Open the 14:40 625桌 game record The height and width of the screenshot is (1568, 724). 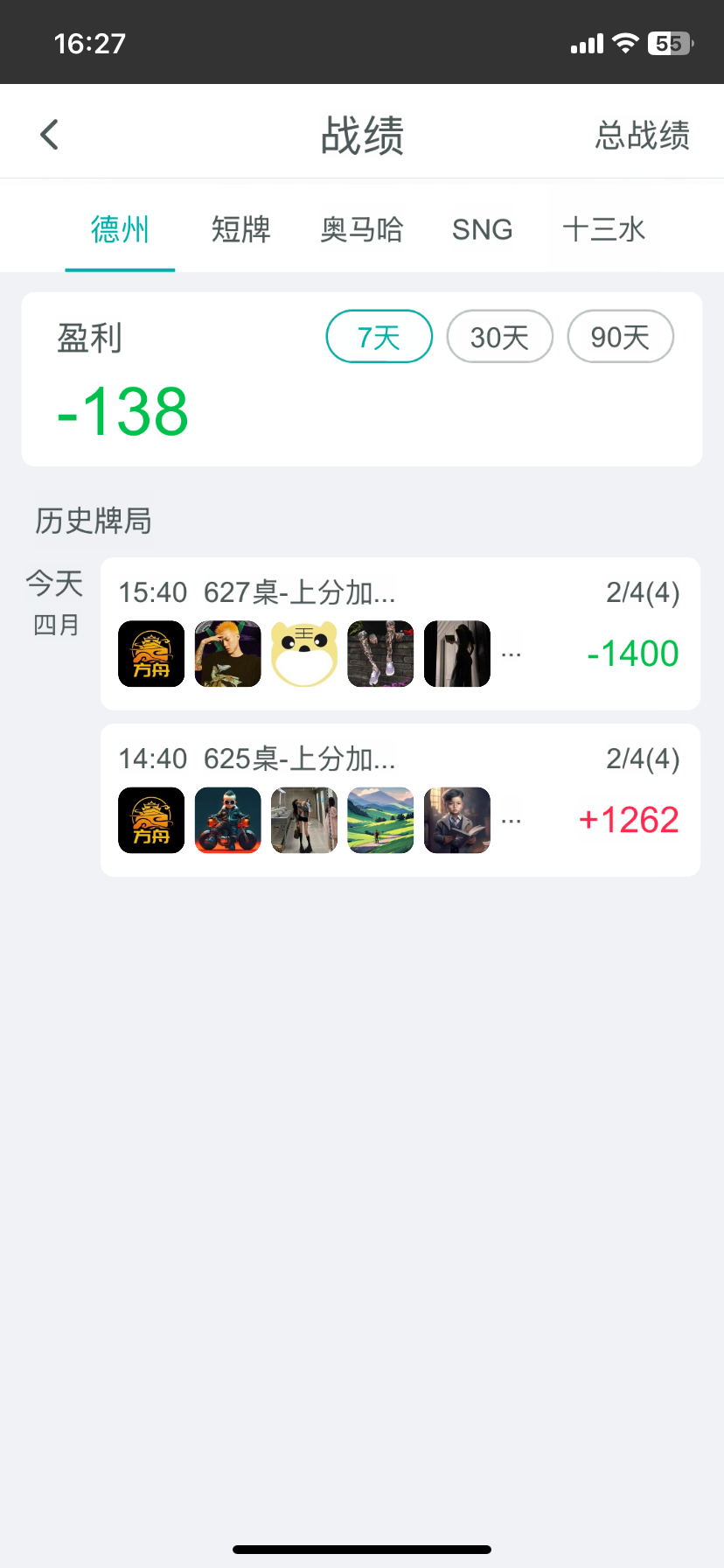(x=400, y=800)
